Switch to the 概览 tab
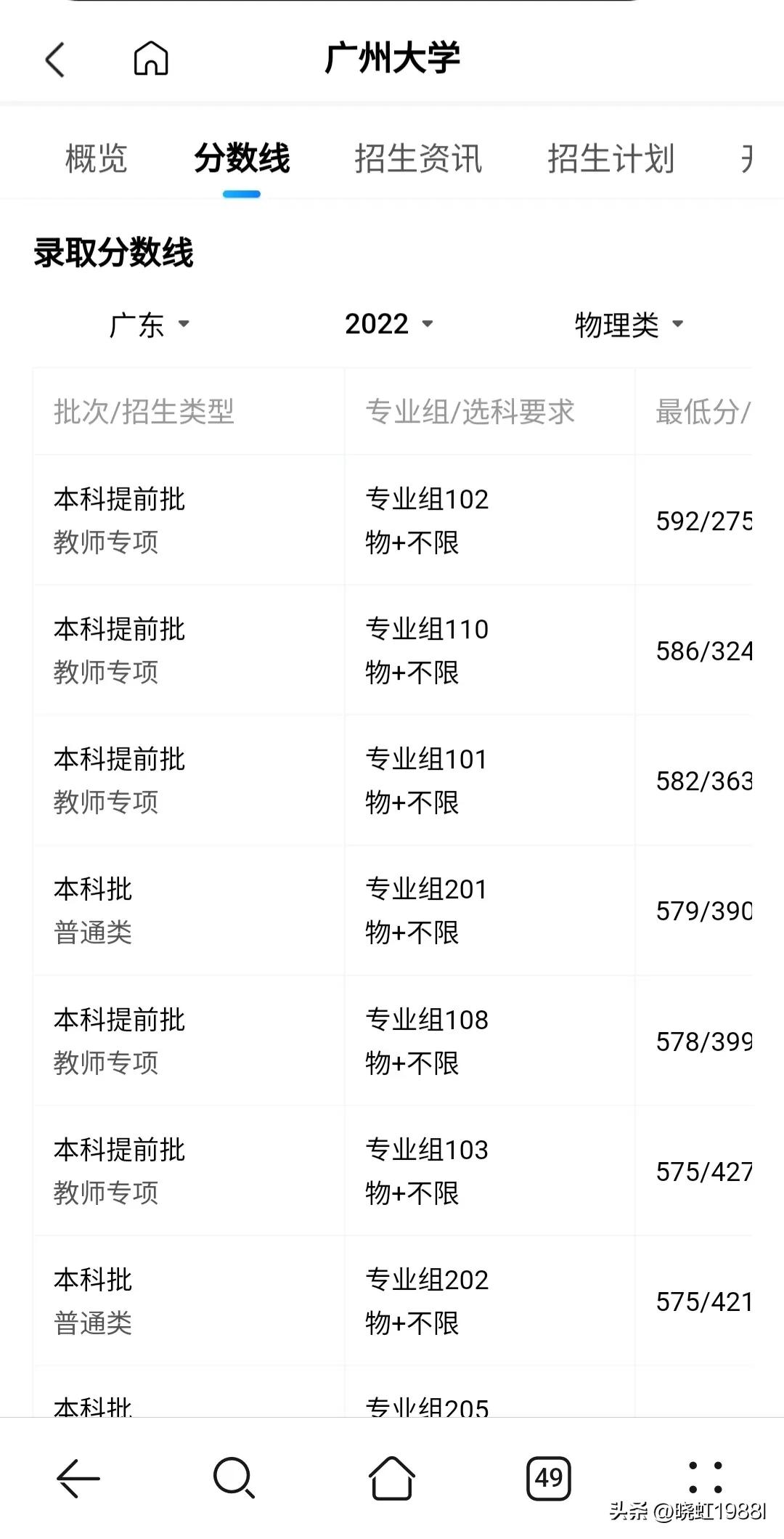This screenshot has height=1539, width=784. [x=96, y=158]
